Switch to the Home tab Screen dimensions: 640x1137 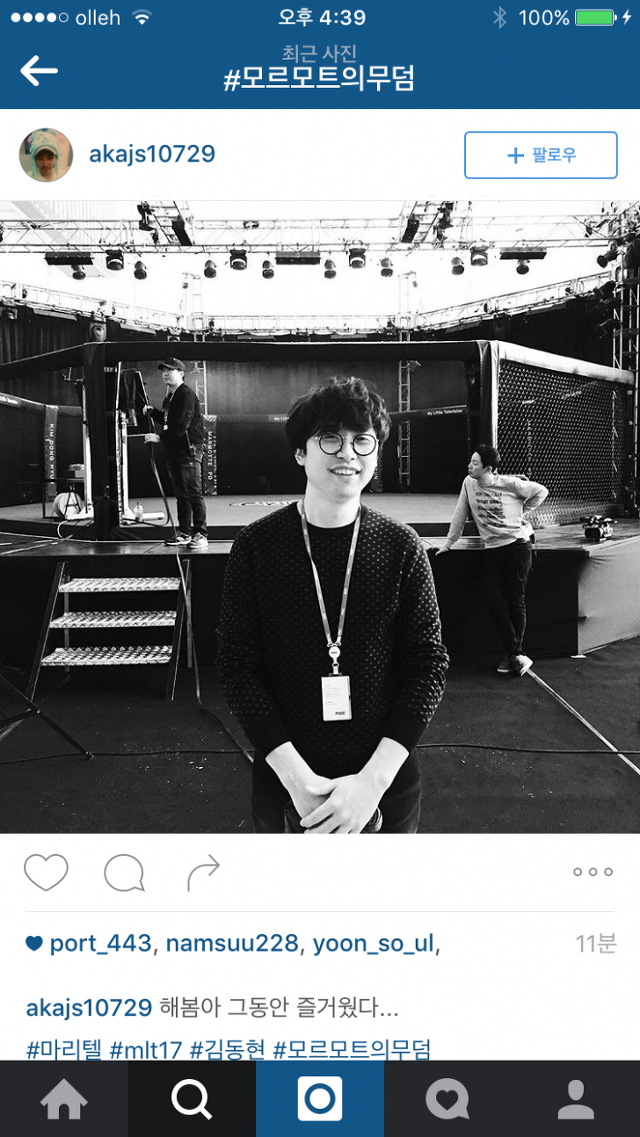click(64, 1099)
